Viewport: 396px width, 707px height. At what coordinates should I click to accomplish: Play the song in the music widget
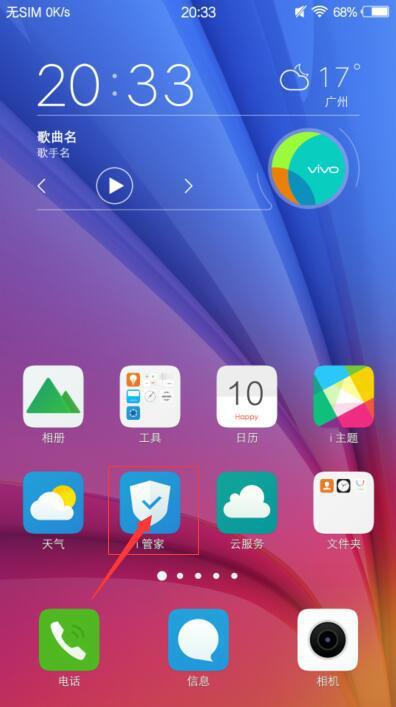click(115, 186)
